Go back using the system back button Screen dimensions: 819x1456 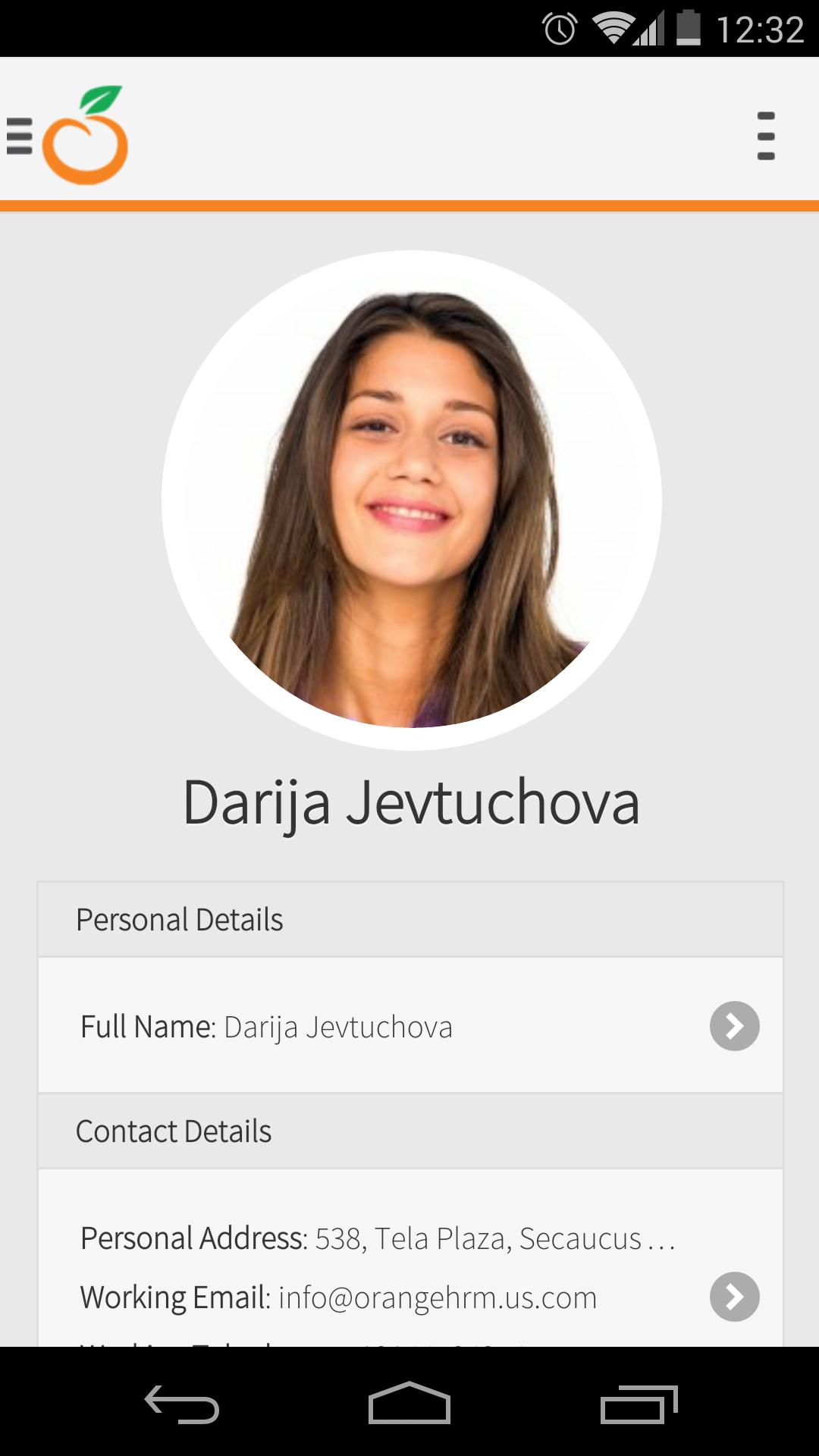(182, 1404)
